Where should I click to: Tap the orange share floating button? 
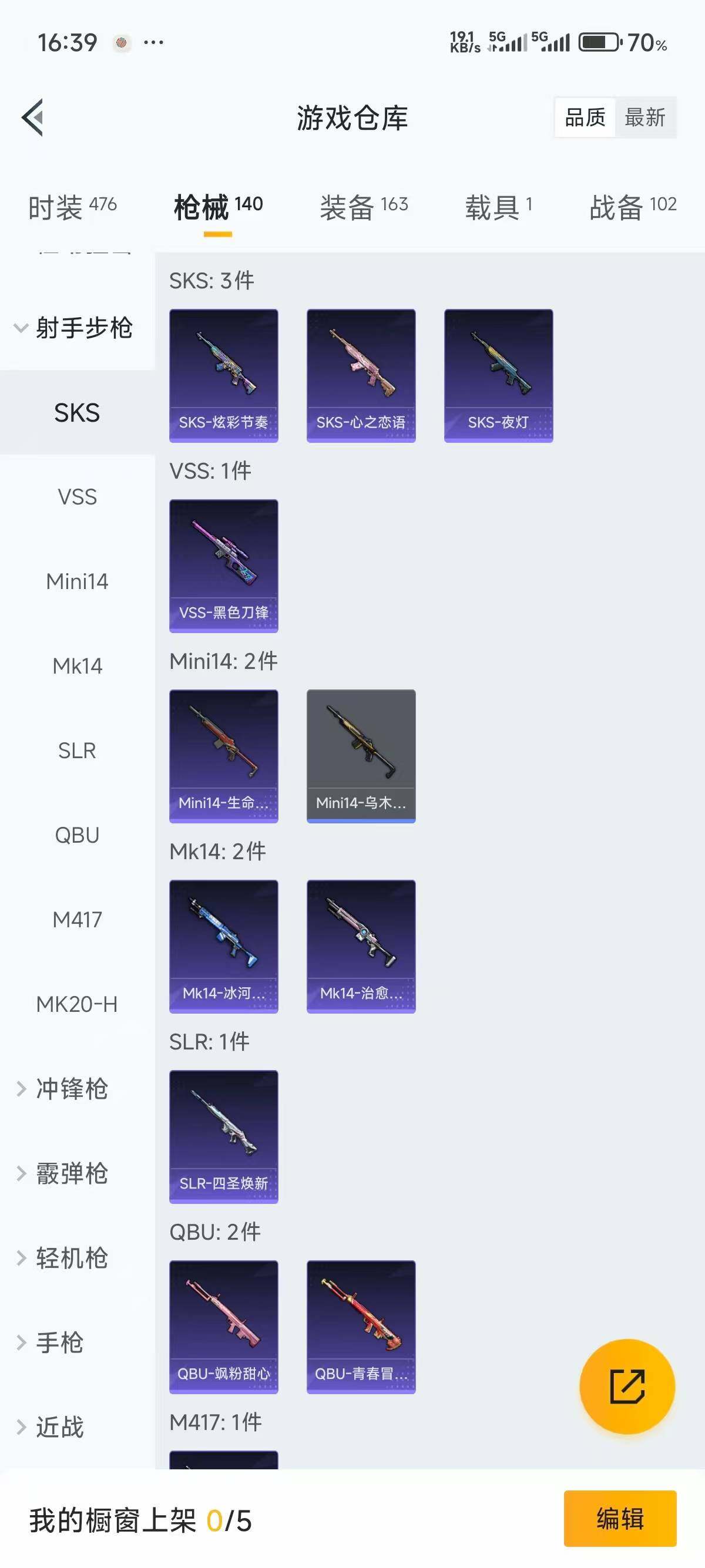626,1386
